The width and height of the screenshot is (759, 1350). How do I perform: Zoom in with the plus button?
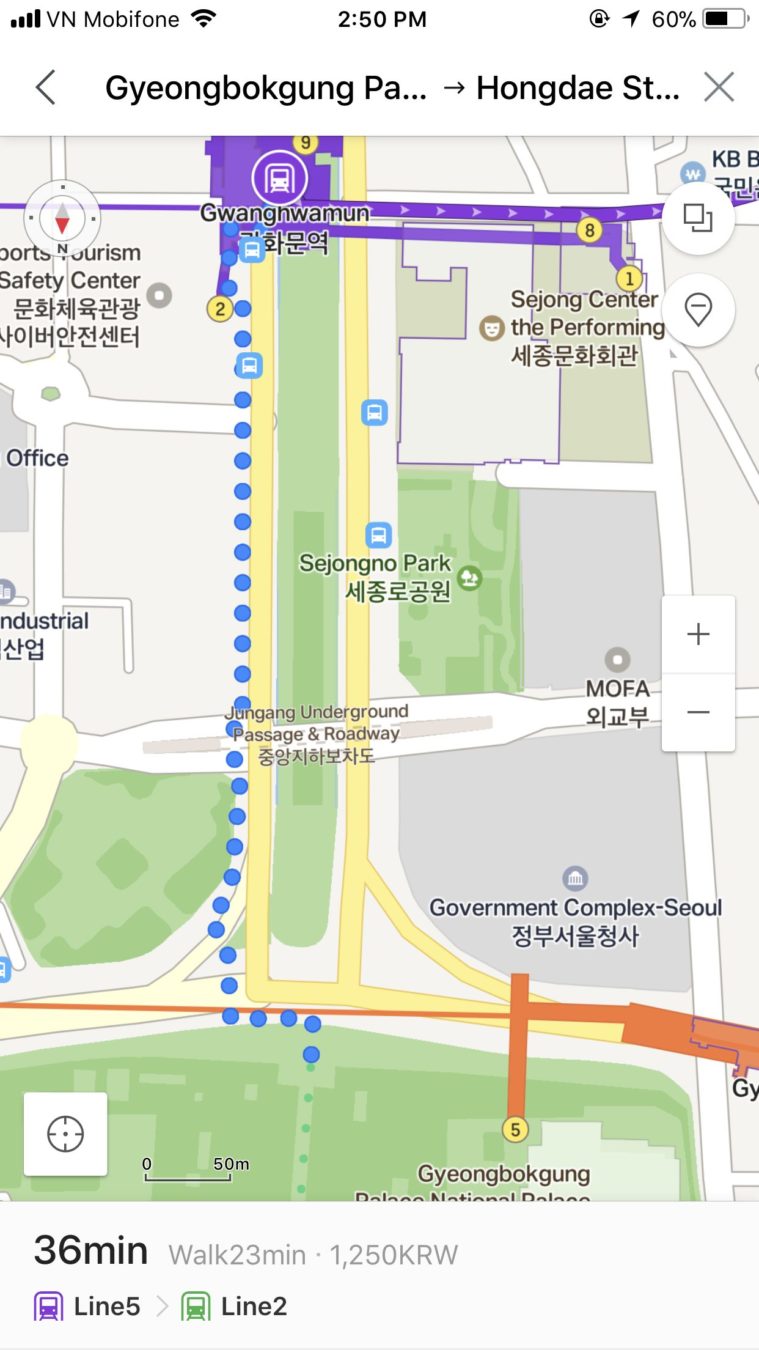(698, 634)
